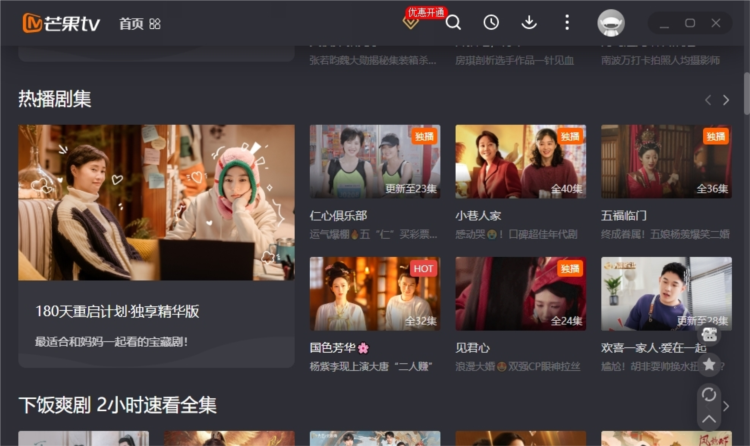The width and height of the screenshot is (750, 446).
Task: Minimize the app window
Action: [x=664, y=23]
